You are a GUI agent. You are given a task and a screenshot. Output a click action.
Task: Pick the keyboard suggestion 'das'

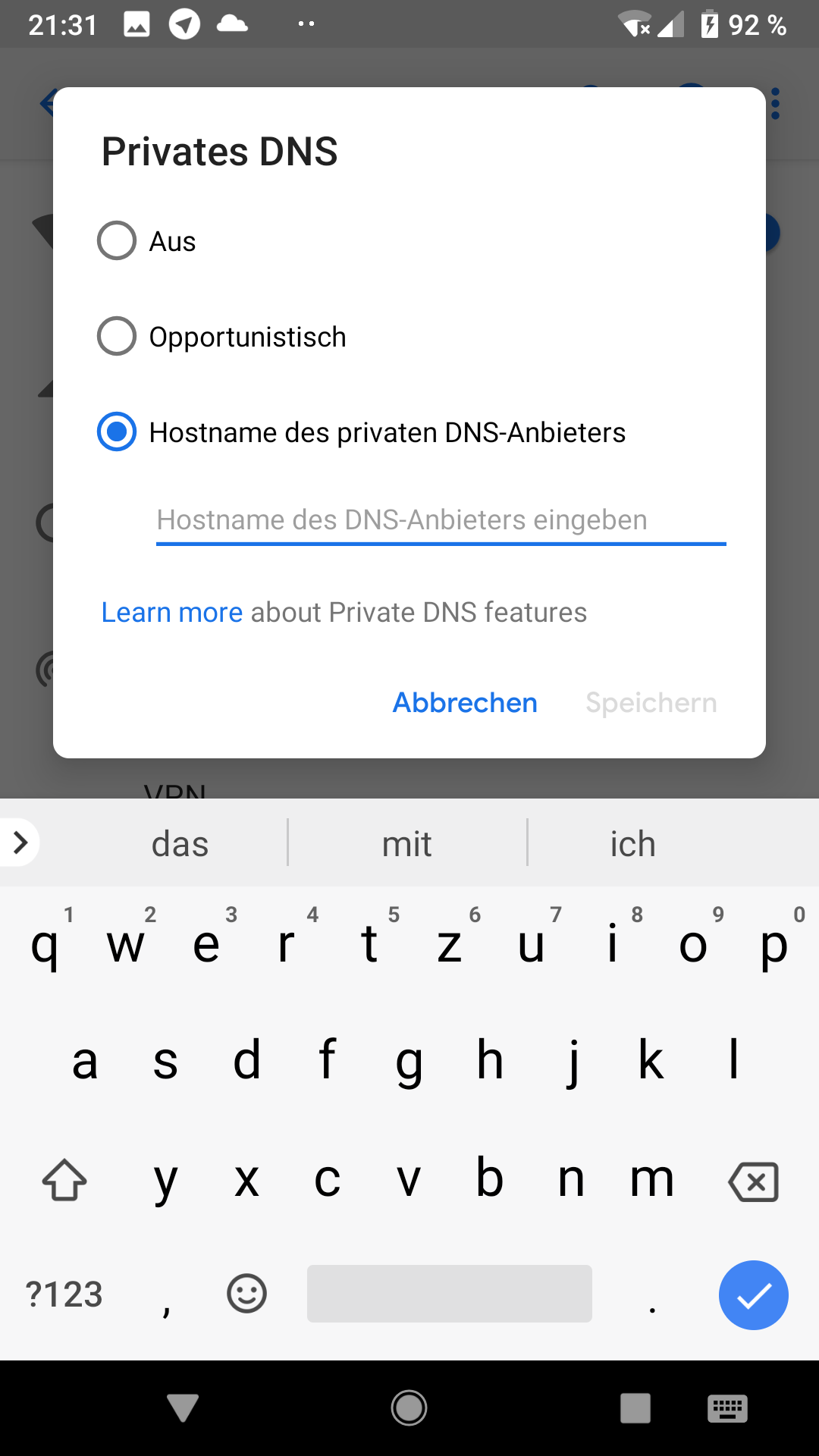click(180, 844)
